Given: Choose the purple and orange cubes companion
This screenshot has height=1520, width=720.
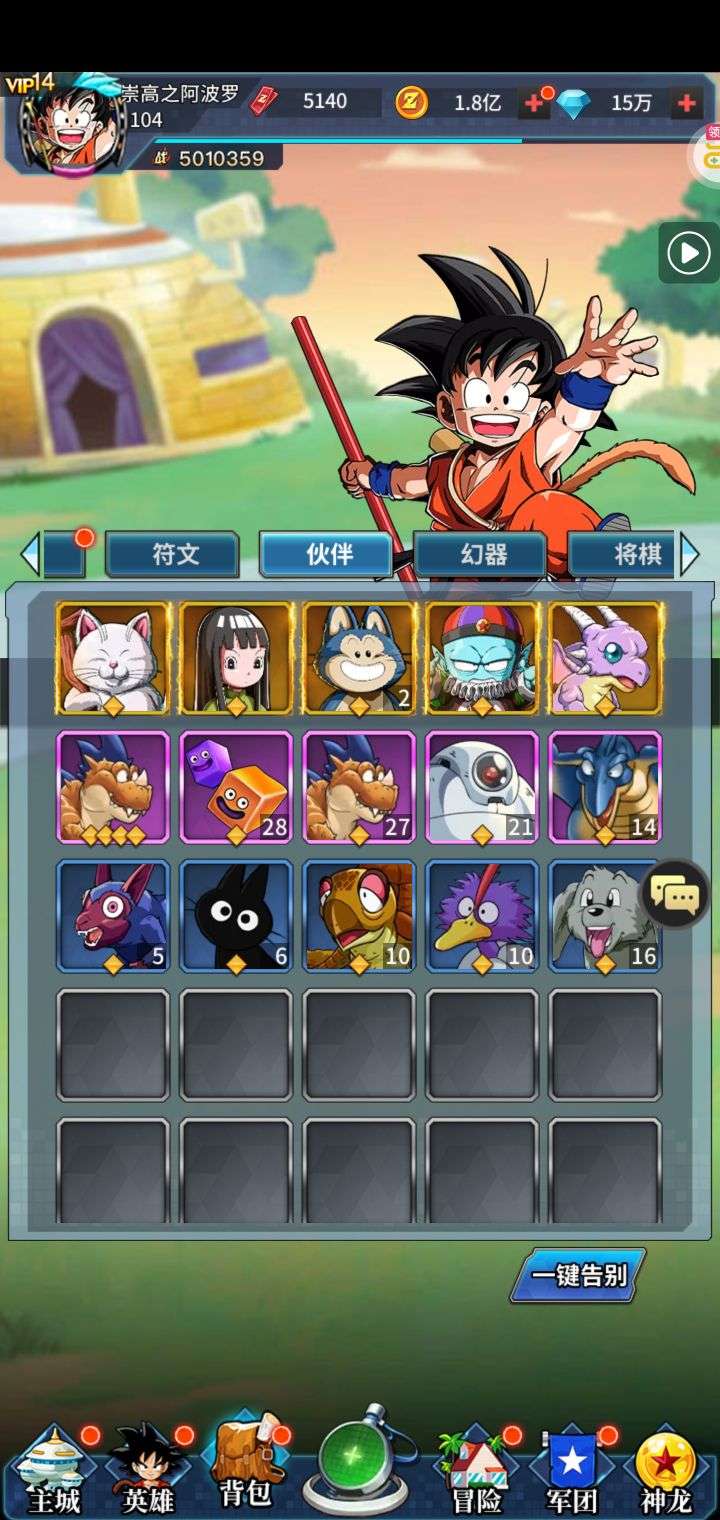Looking at the screenshot, I should pos(236,787).
